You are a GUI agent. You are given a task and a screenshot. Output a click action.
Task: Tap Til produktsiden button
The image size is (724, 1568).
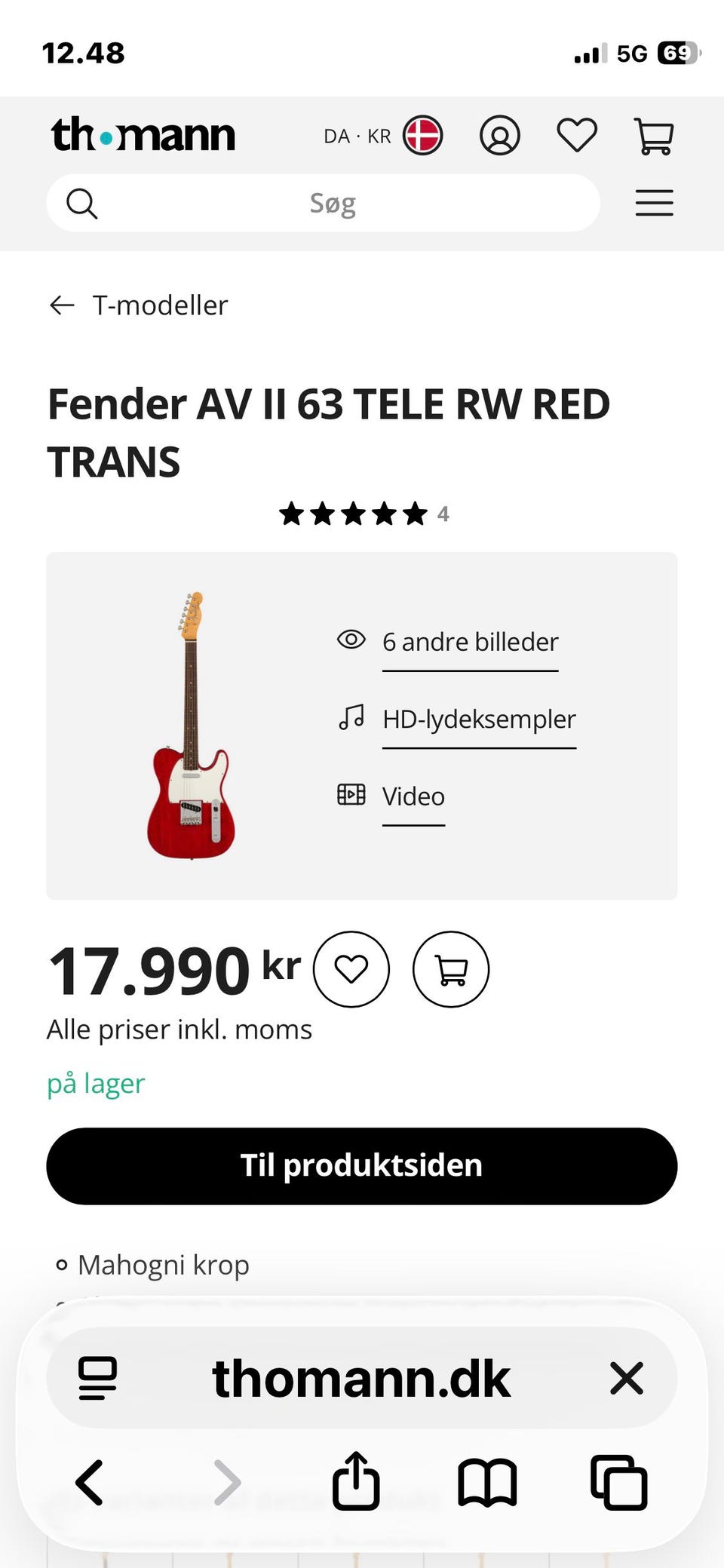pyautogui.click(x=362, y=1166)
